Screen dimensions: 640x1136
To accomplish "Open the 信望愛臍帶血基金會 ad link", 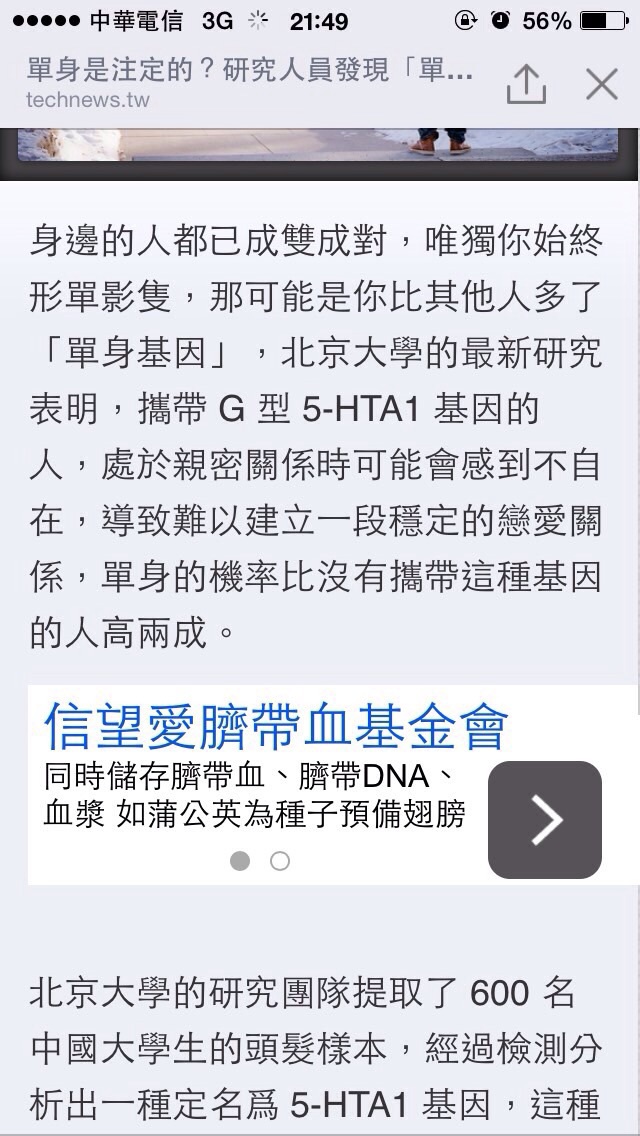I will coord(276,727).
